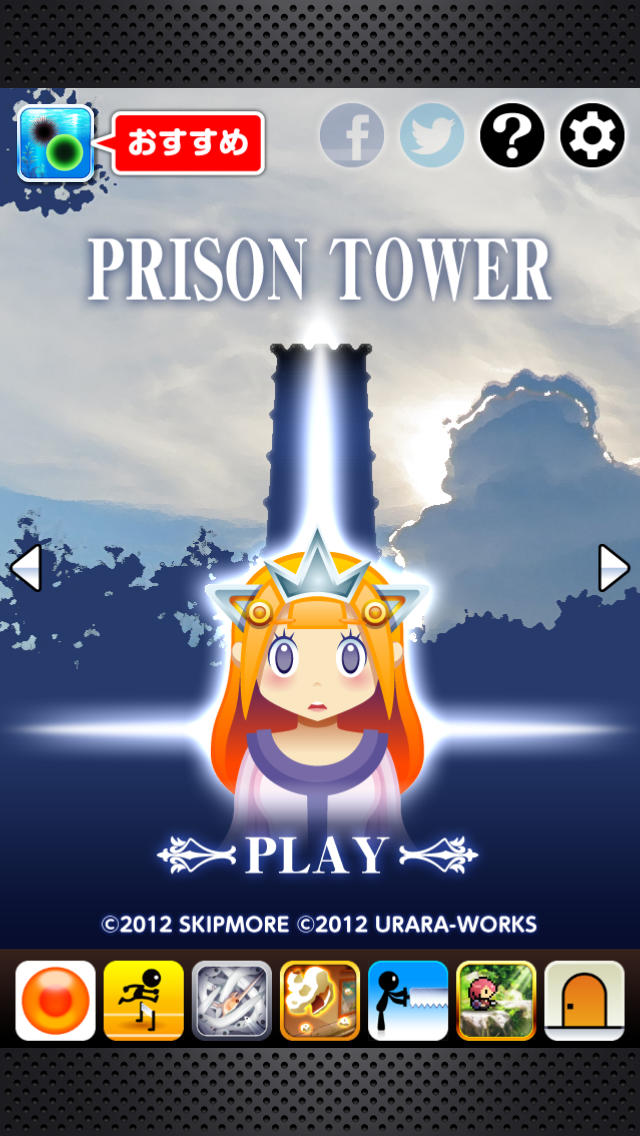Open the yellow running stickman game

(x=144, y=1000)
